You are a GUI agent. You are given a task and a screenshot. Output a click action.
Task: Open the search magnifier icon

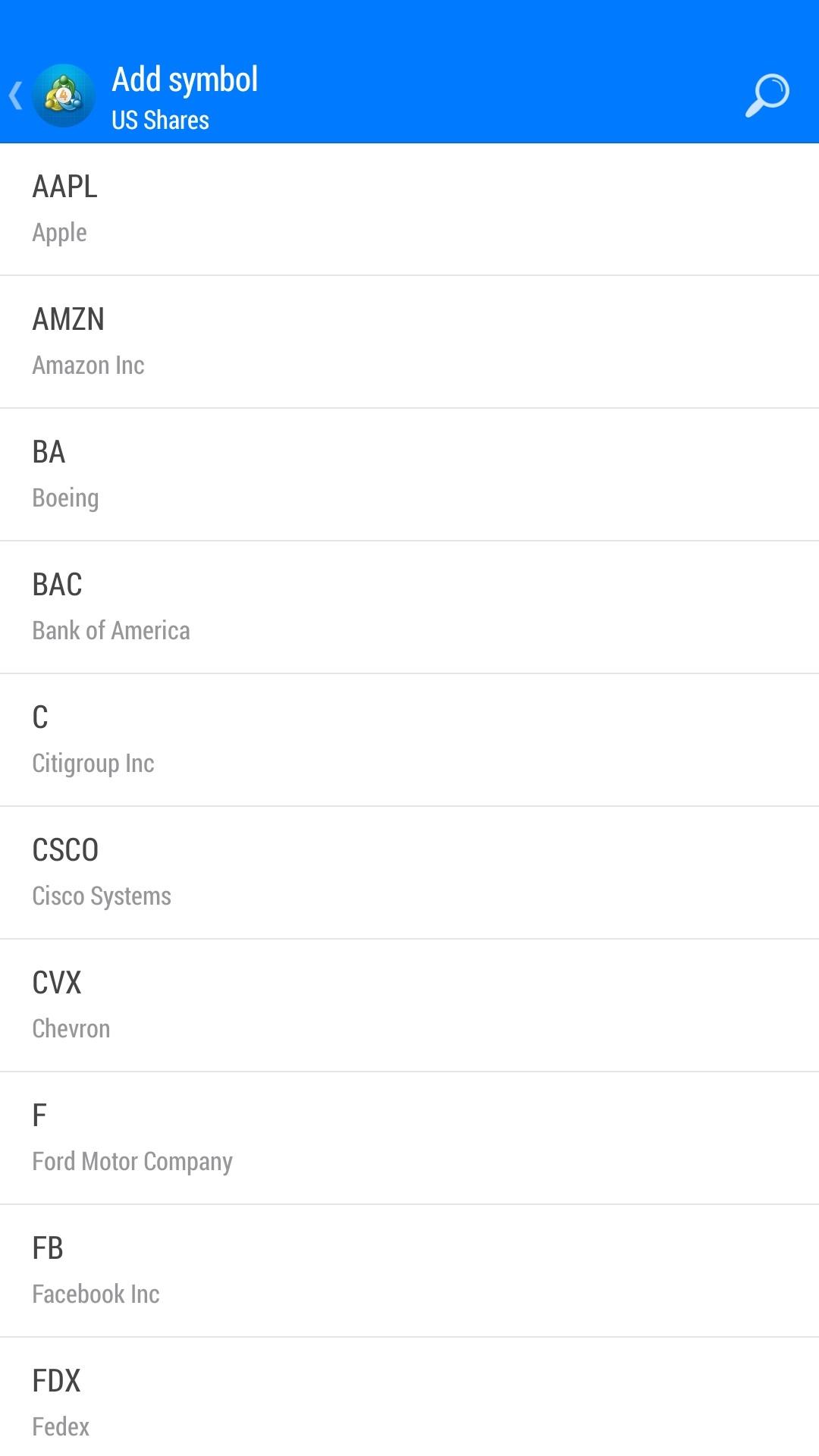[767, 96]
